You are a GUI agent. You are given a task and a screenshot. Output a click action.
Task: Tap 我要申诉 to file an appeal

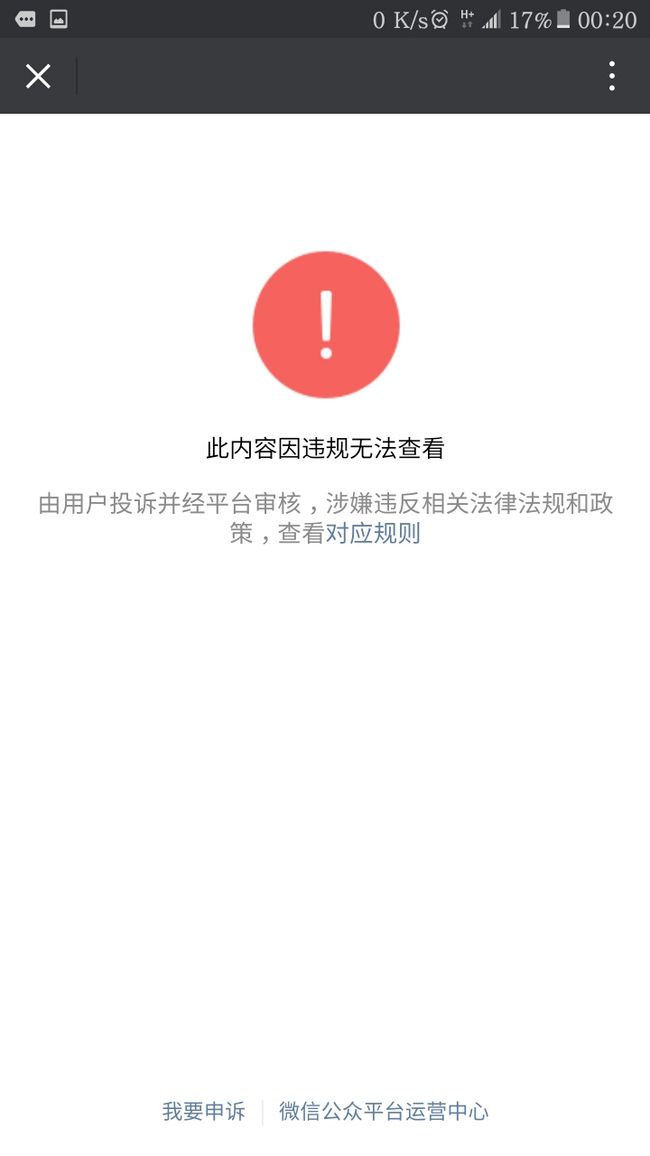pyautogui.click(x=203, y=1111)
